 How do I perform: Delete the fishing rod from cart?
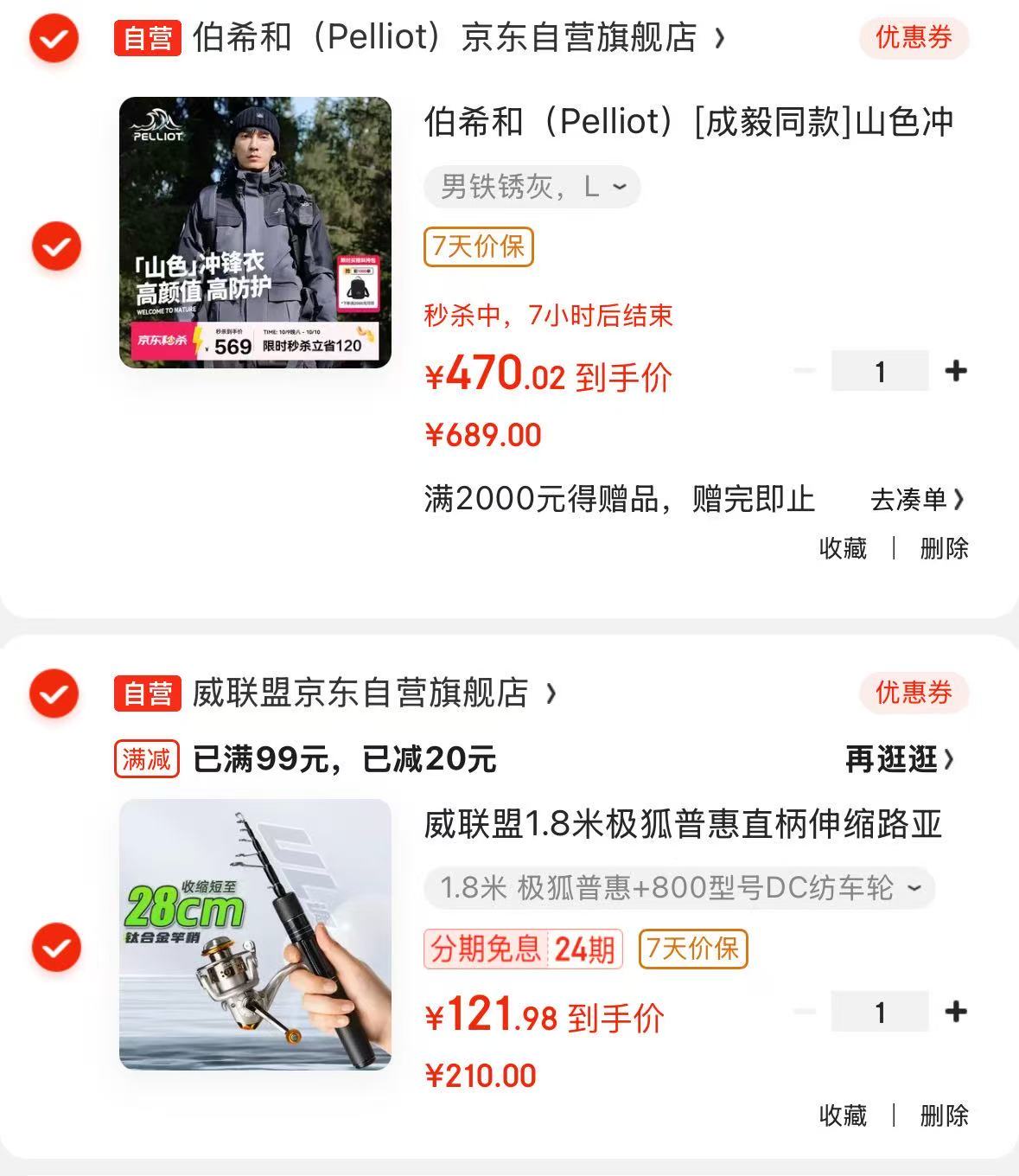944,1115
